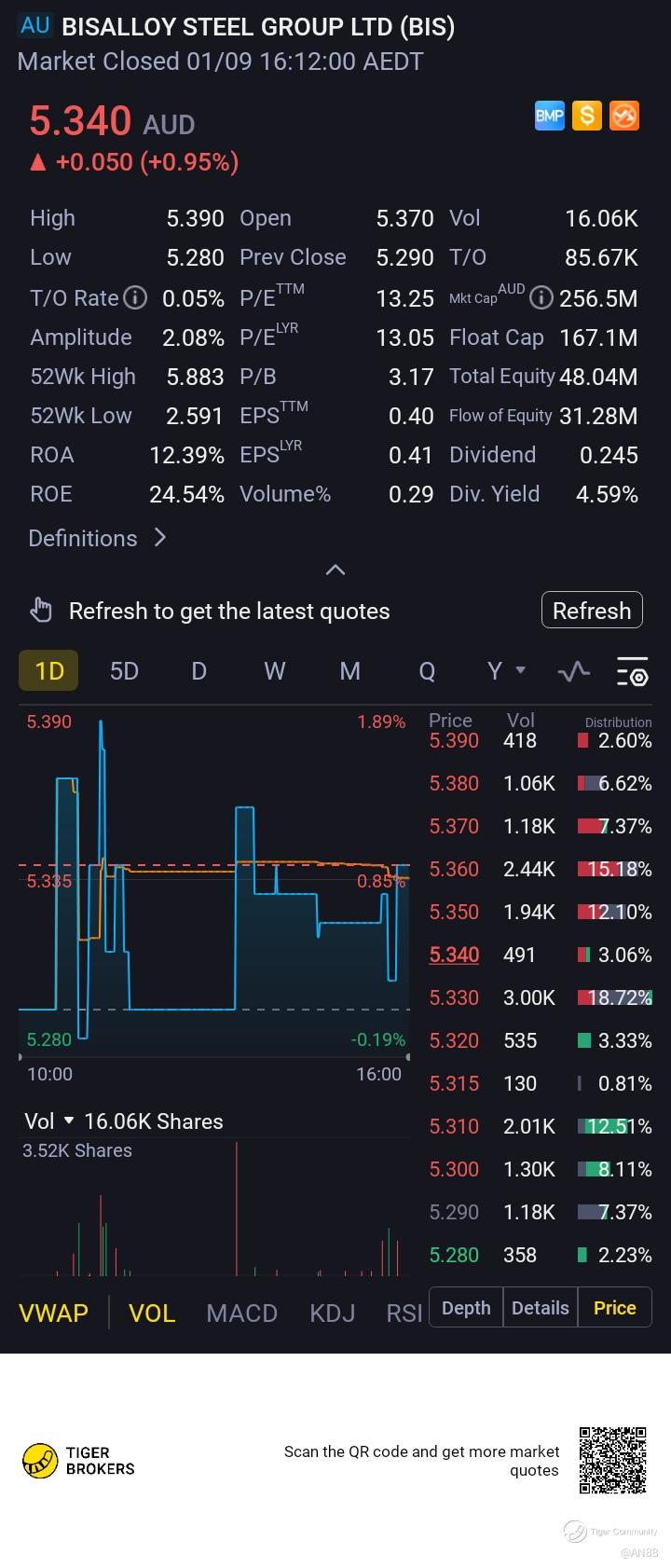Screen dimensions: 671x1568
Task: Select the quarterly Q chart
Action: point(427,671)
